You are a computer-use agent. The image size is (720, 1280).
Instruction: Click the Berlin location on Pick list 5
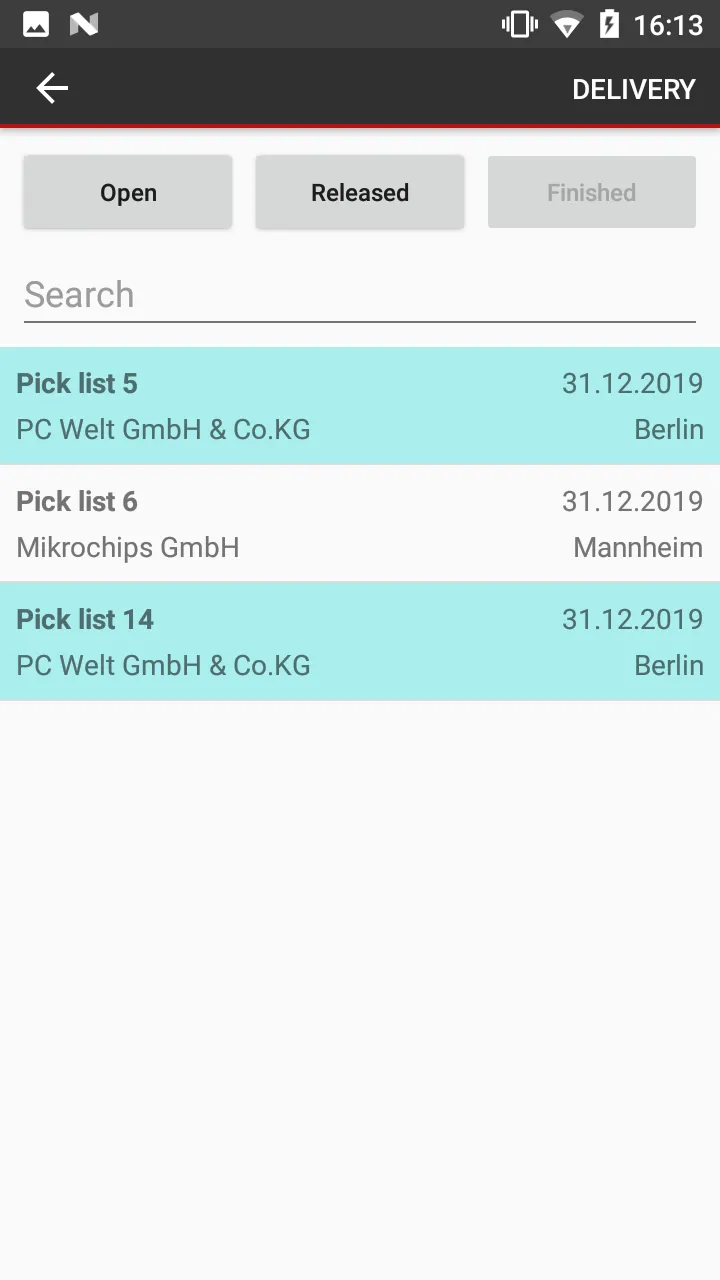(669, 429)
